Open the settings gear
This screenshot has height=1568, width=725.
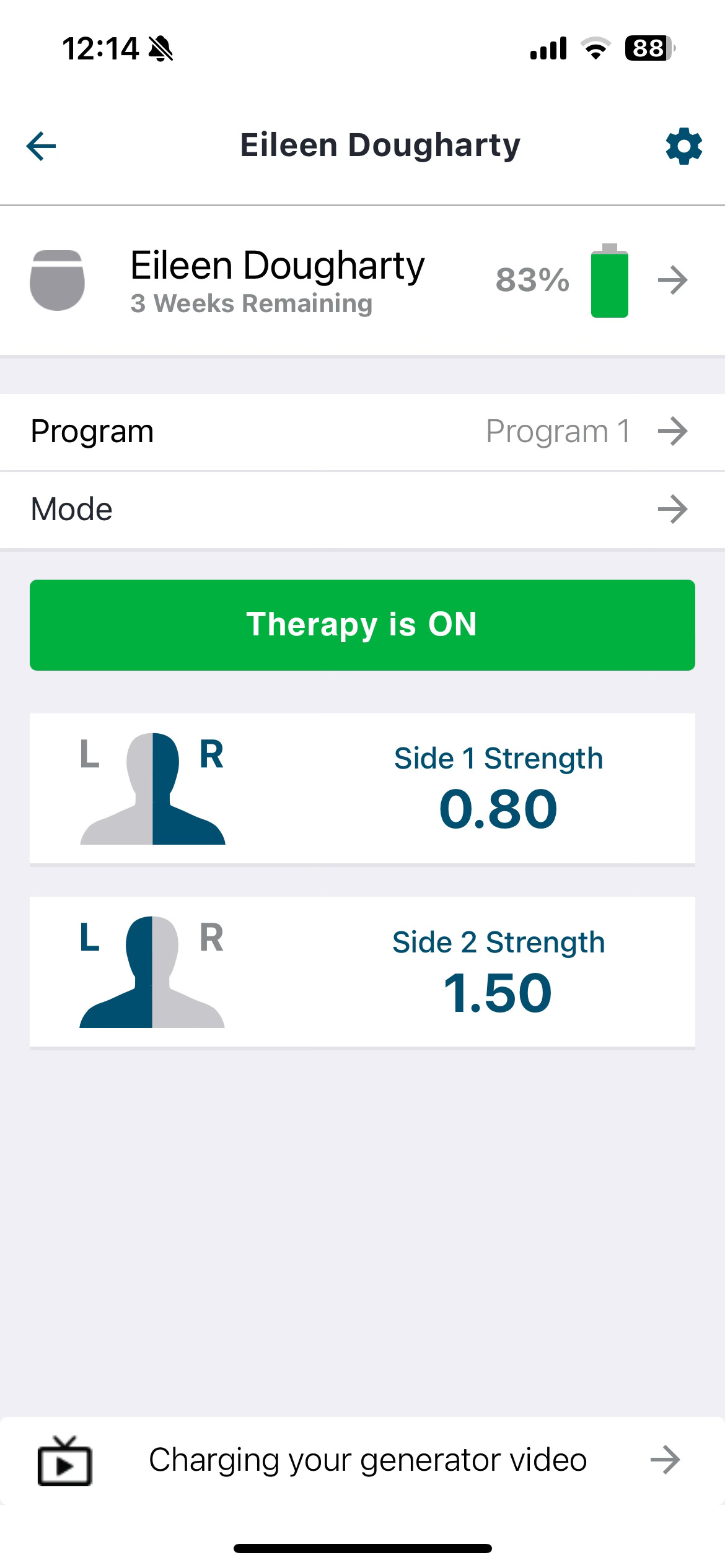[683, 147]
